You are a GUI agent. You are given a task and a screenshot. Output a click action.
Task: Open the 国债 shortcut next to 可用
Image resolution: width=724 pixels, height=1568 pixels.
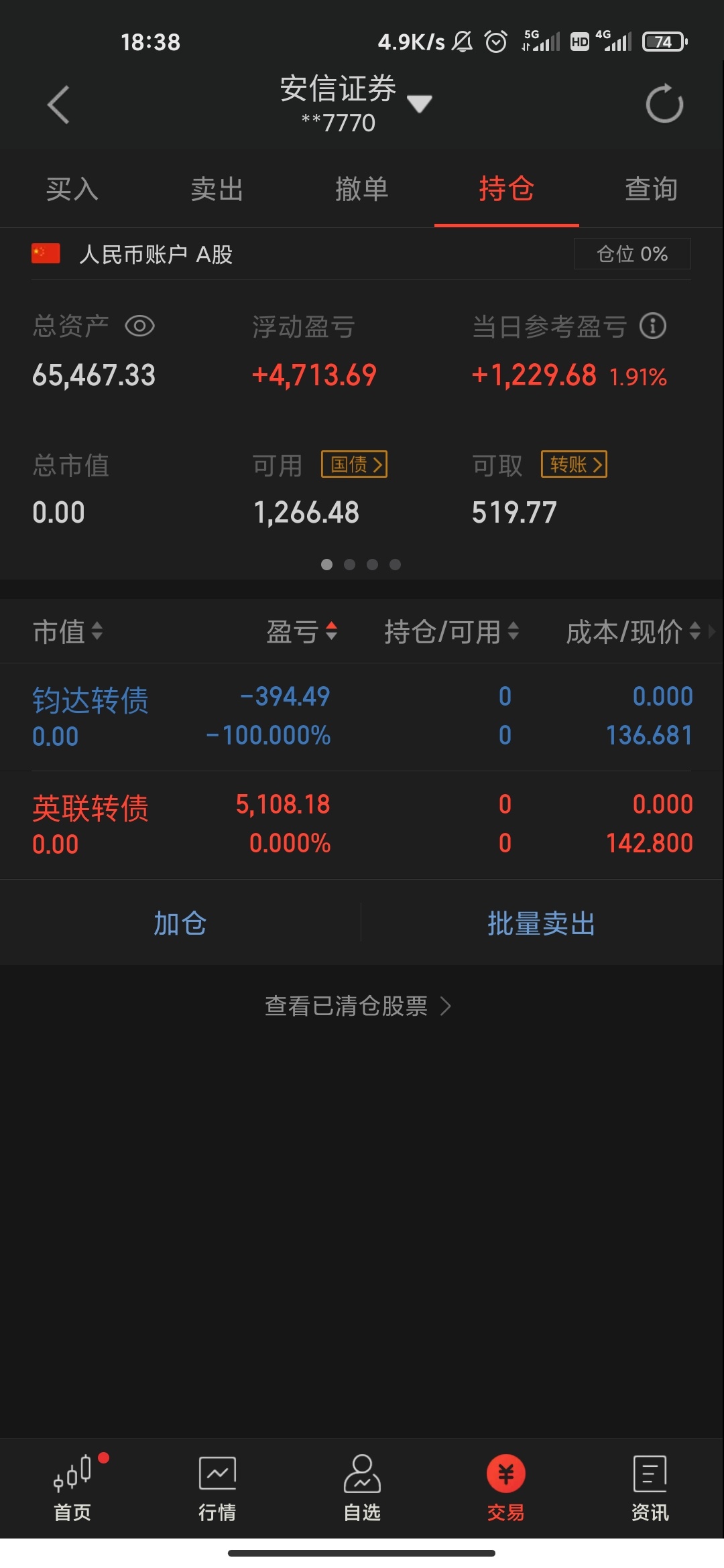[355, 464]
